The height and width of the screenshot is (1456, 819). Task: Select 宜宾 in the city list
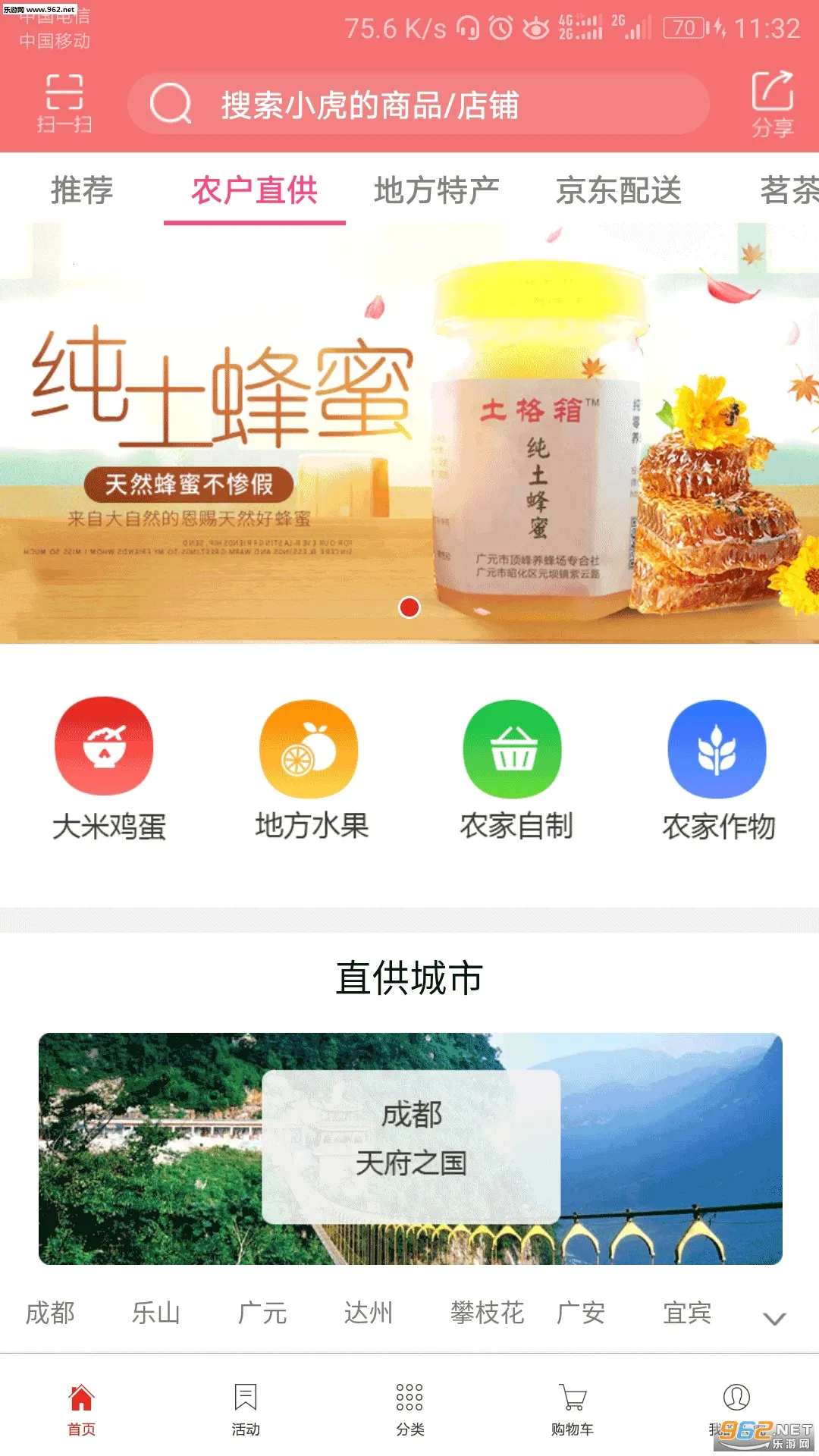(686, 1313)
